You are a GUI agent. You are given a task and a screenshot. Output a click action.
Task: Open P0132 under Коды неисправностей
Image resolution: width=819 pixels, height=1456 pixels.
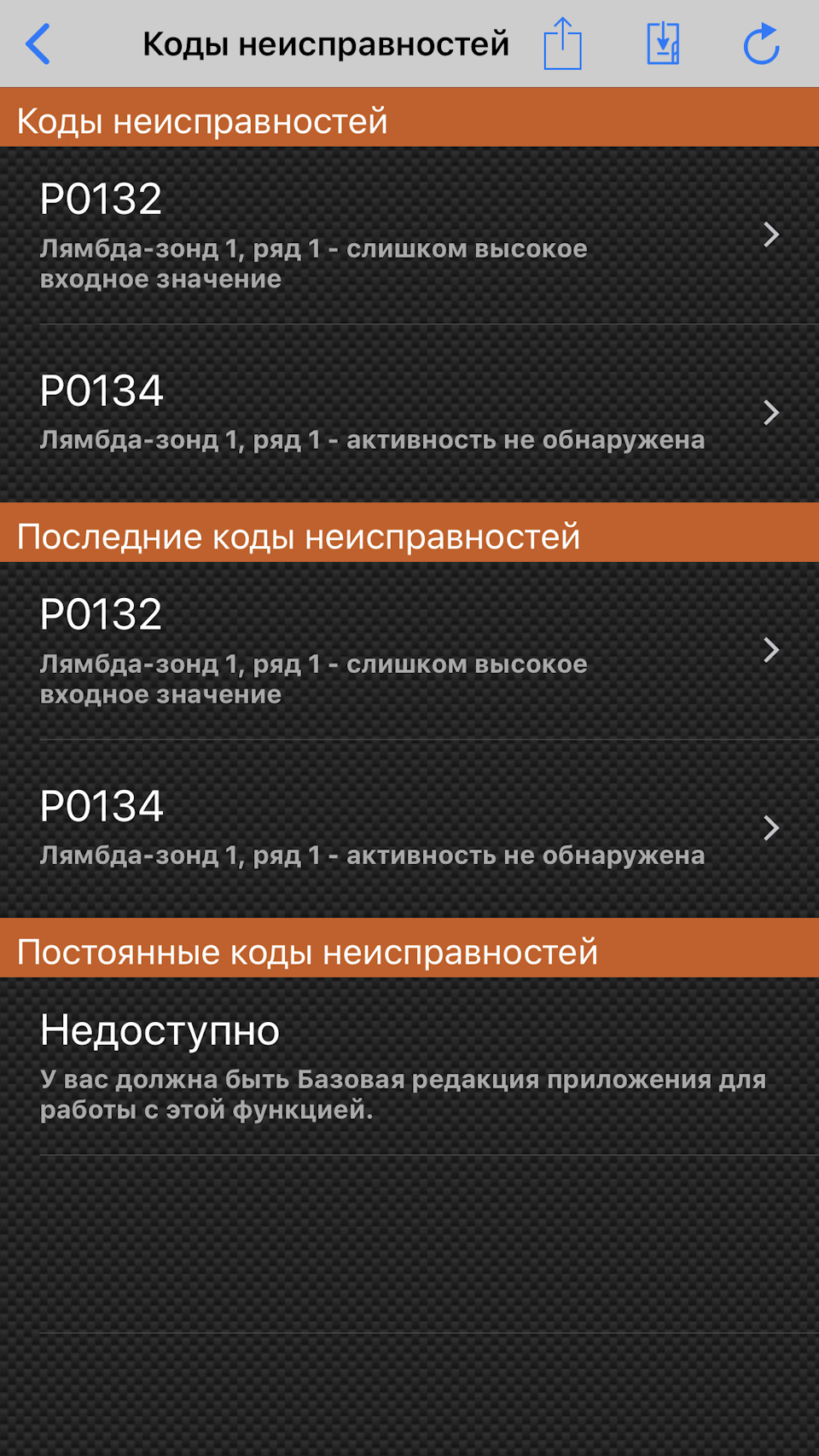(x=409, y=235)
